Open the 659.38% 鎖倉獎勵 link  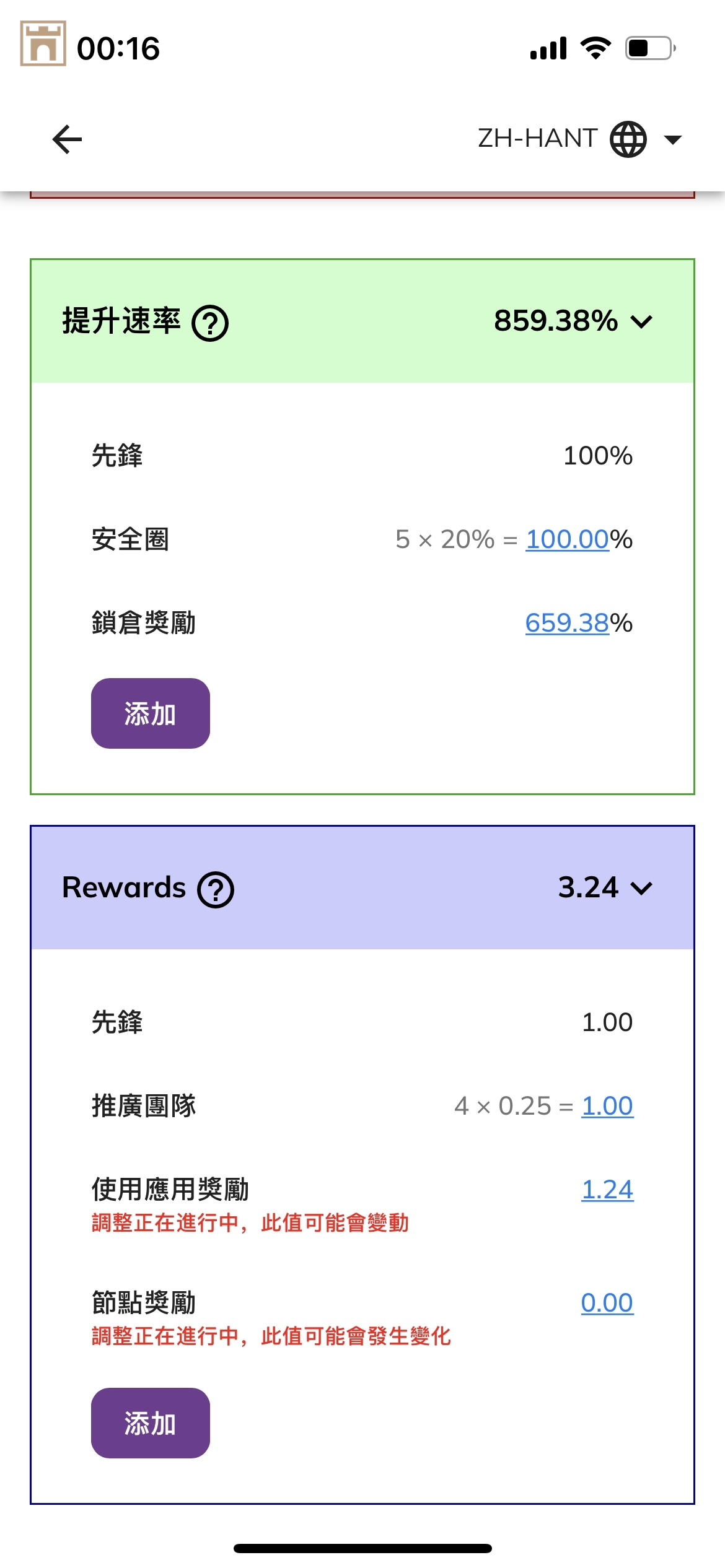567,623
